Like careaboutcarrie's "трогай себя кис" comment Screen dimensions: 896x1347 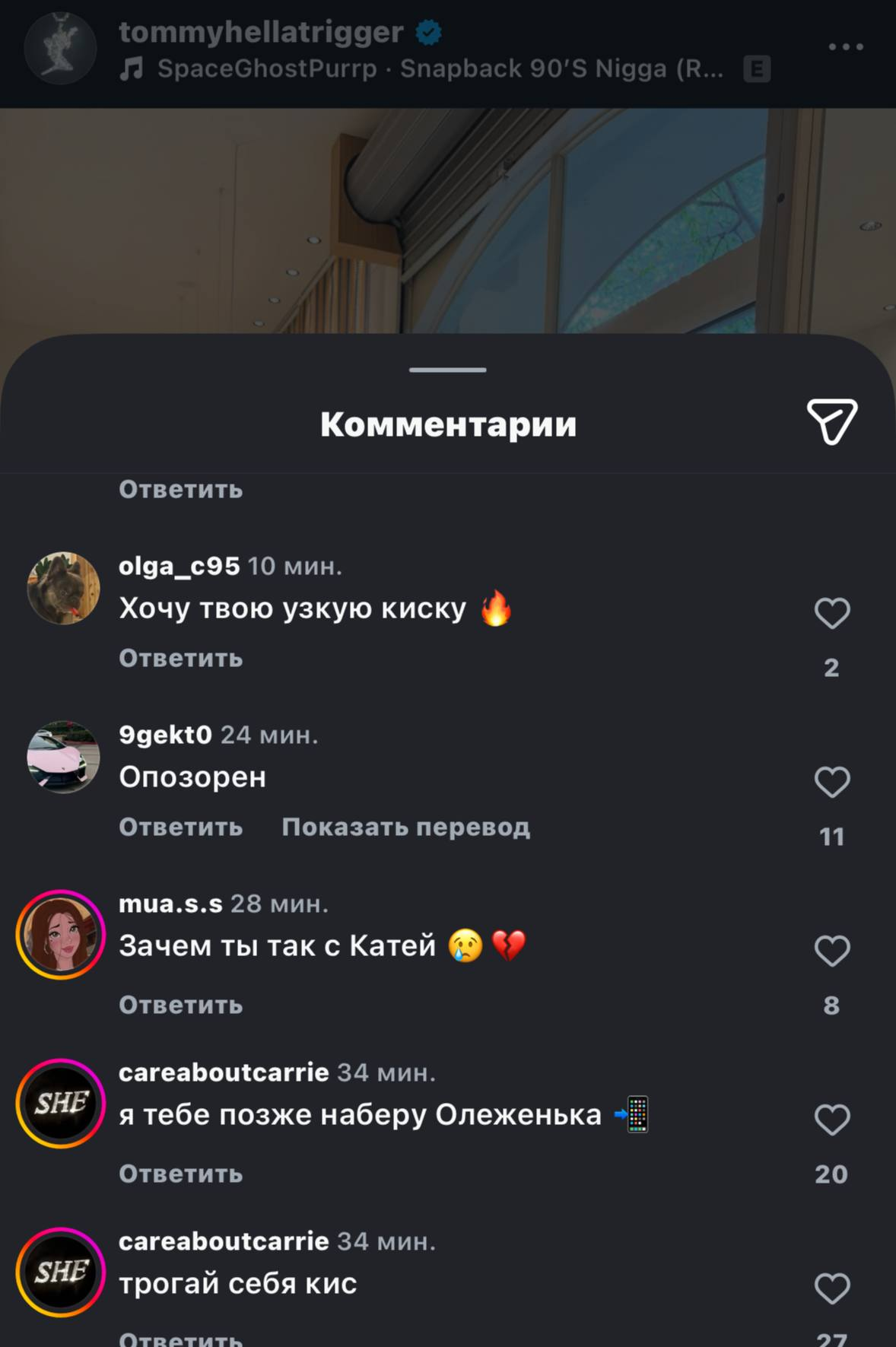tap(831, 1288)
